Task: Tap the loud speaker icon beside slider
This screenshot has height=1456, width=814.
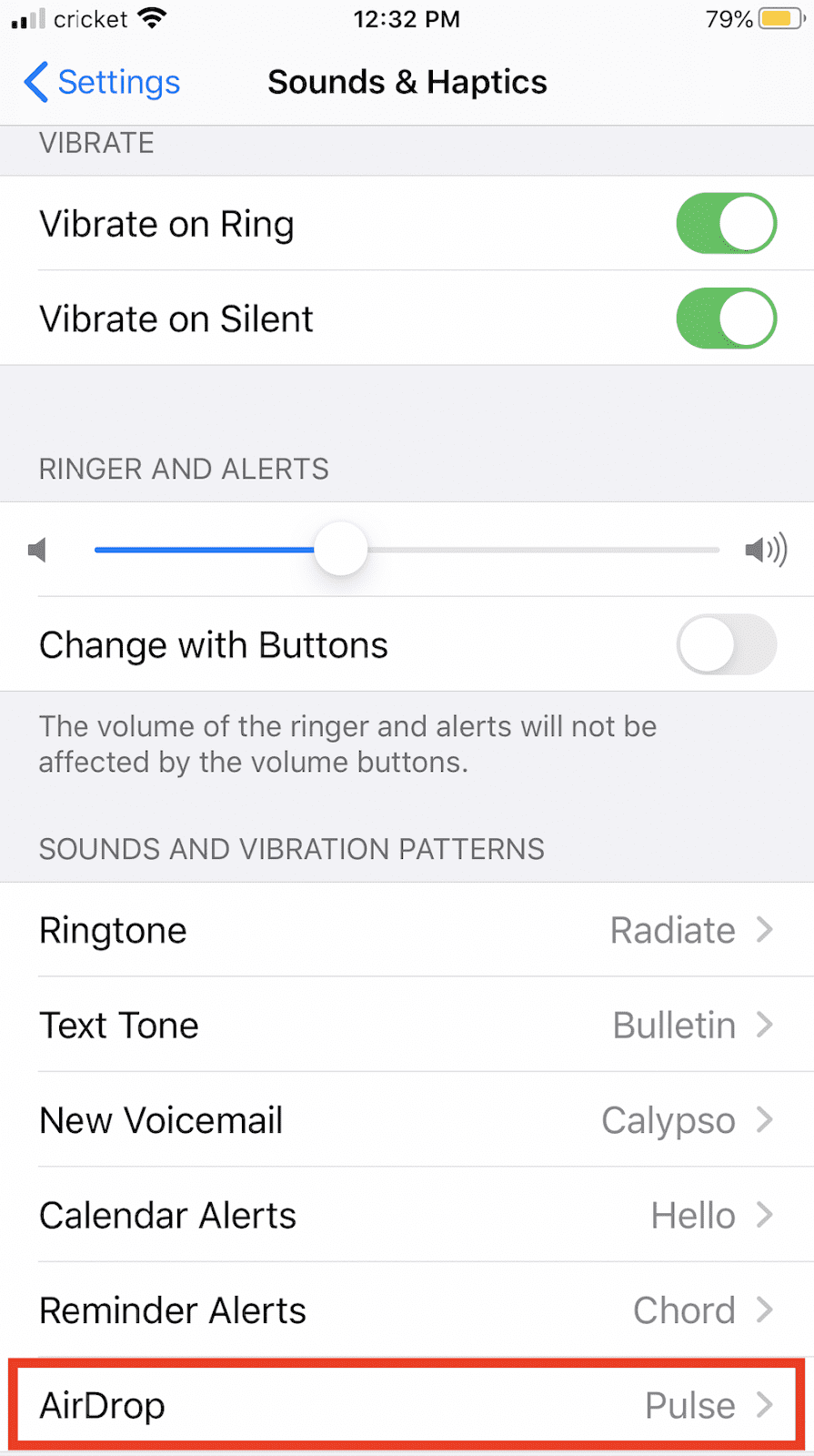Action: (769, 549)
